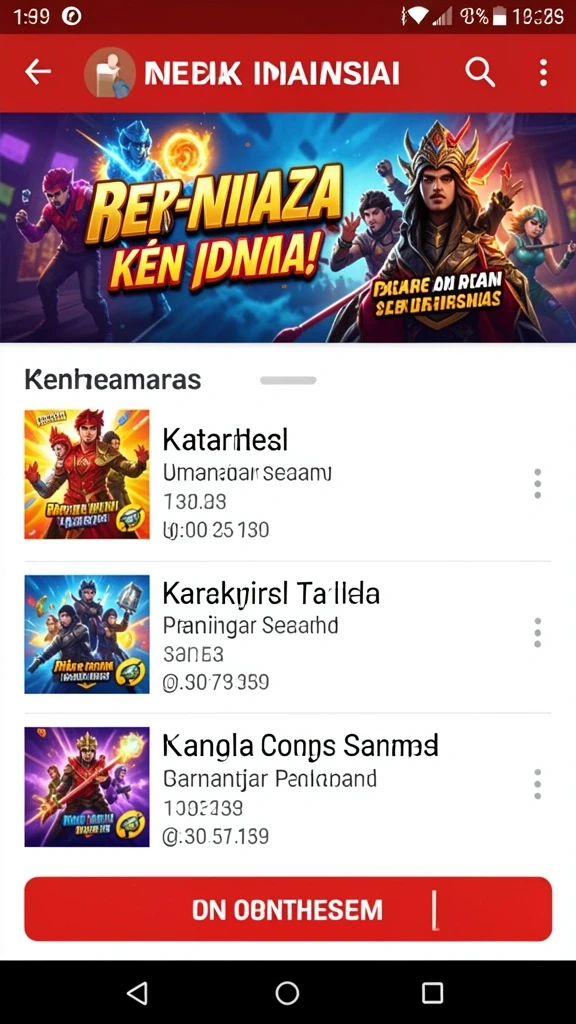The width and height of the screenshot is (576, 1024).
Task: Open the recent apps view
Action: 432,993
